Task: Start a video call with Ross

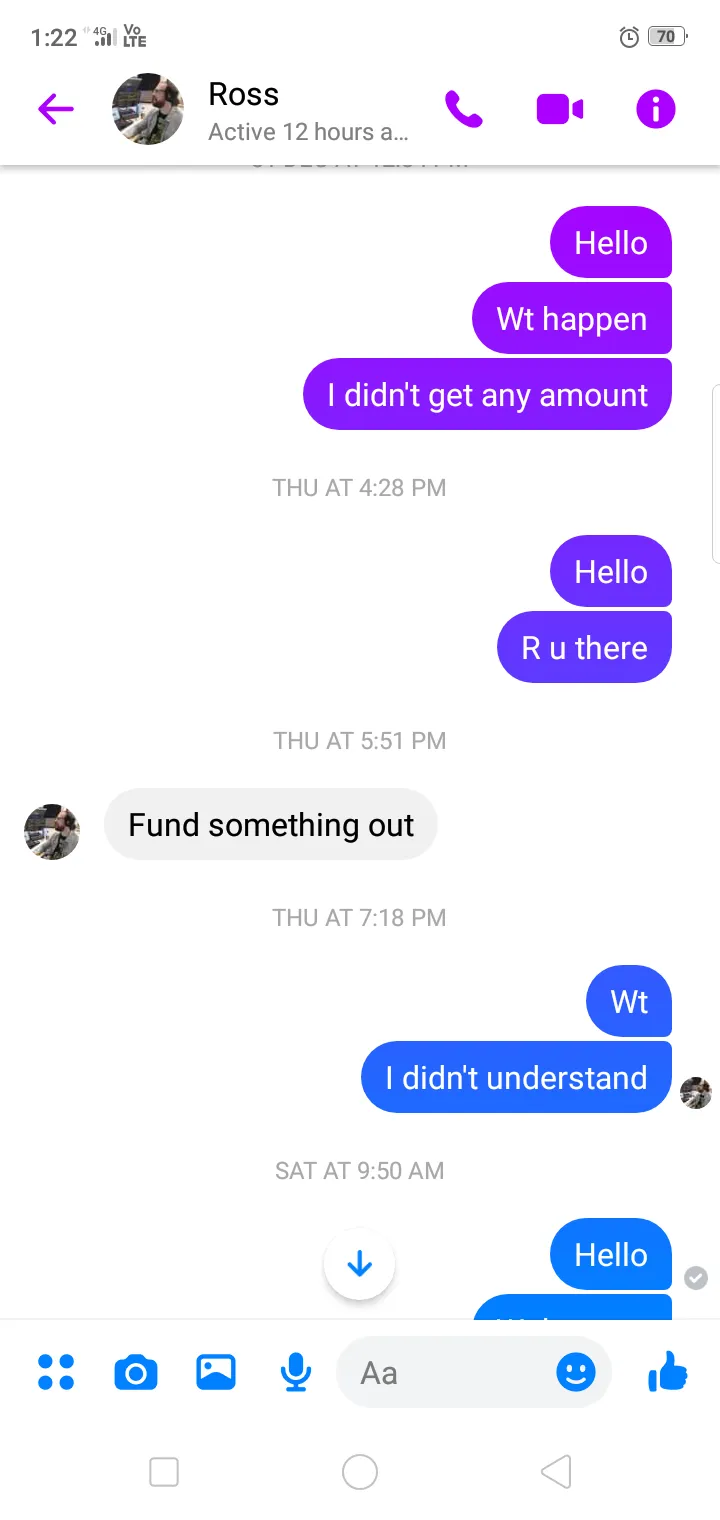Action: (x=560, y=109)
